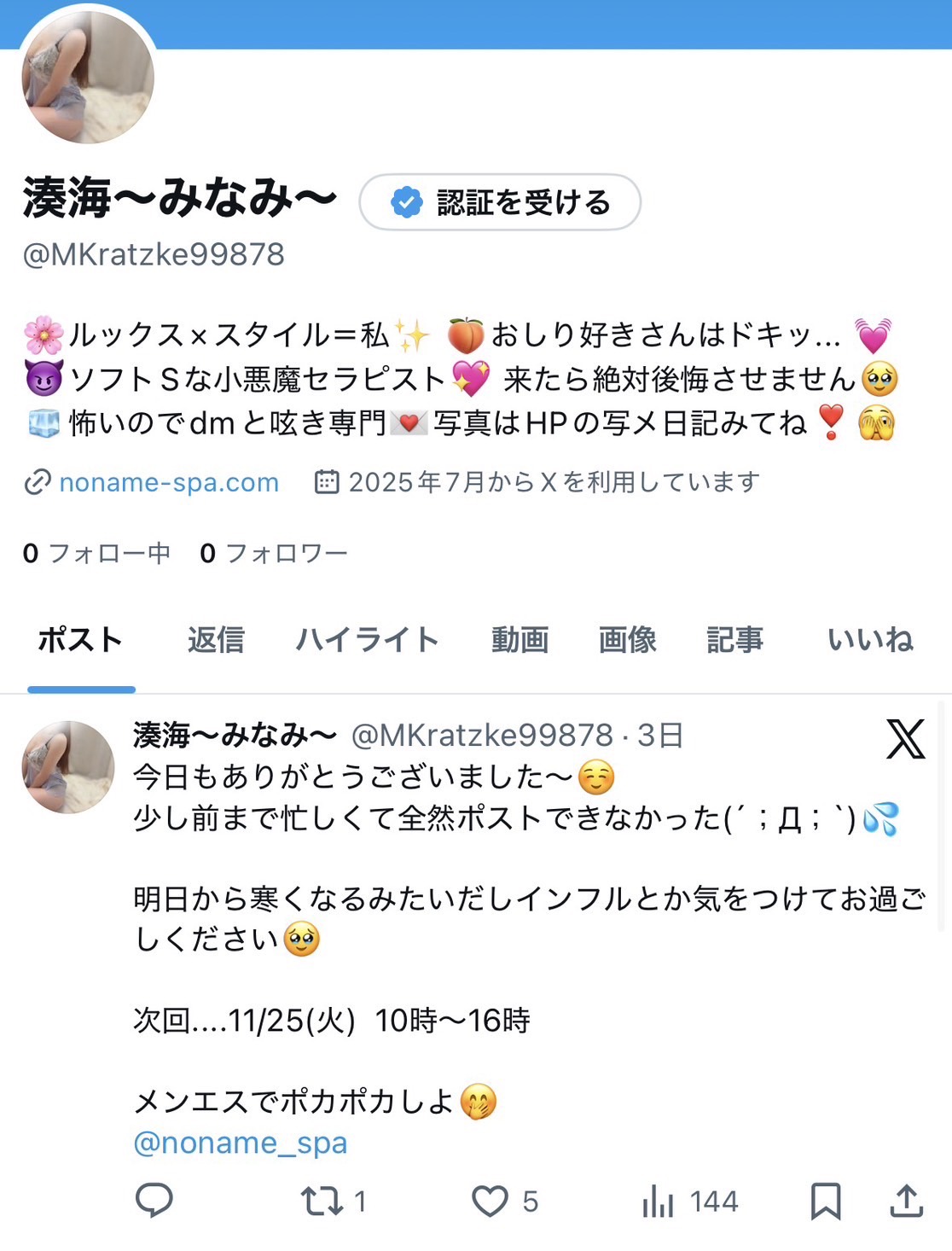View the 0 フォロー中 following list
The width and height of the screenshot is (952, 1251).
pos(96,553)
